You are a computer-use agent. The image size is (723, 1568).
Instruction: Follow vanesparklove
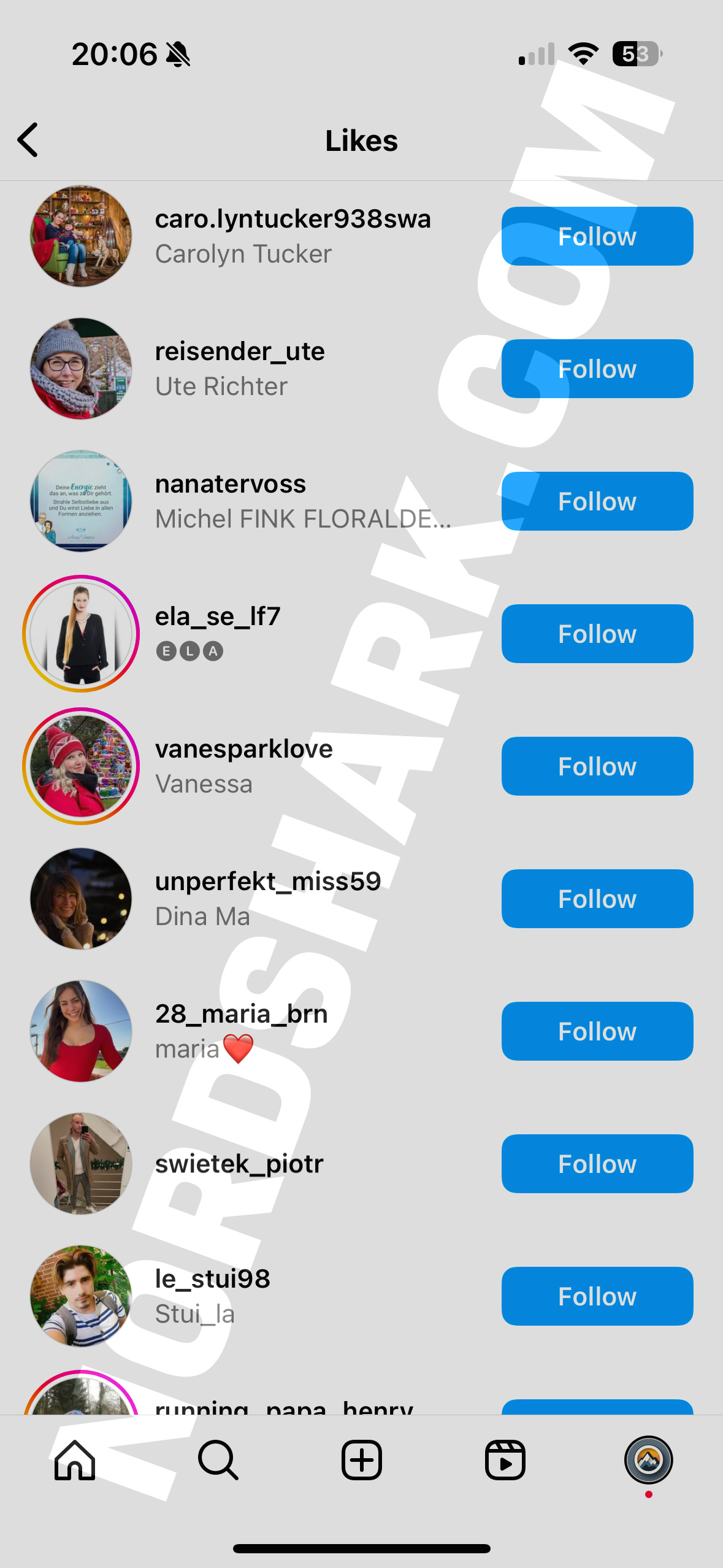[597, 766]
